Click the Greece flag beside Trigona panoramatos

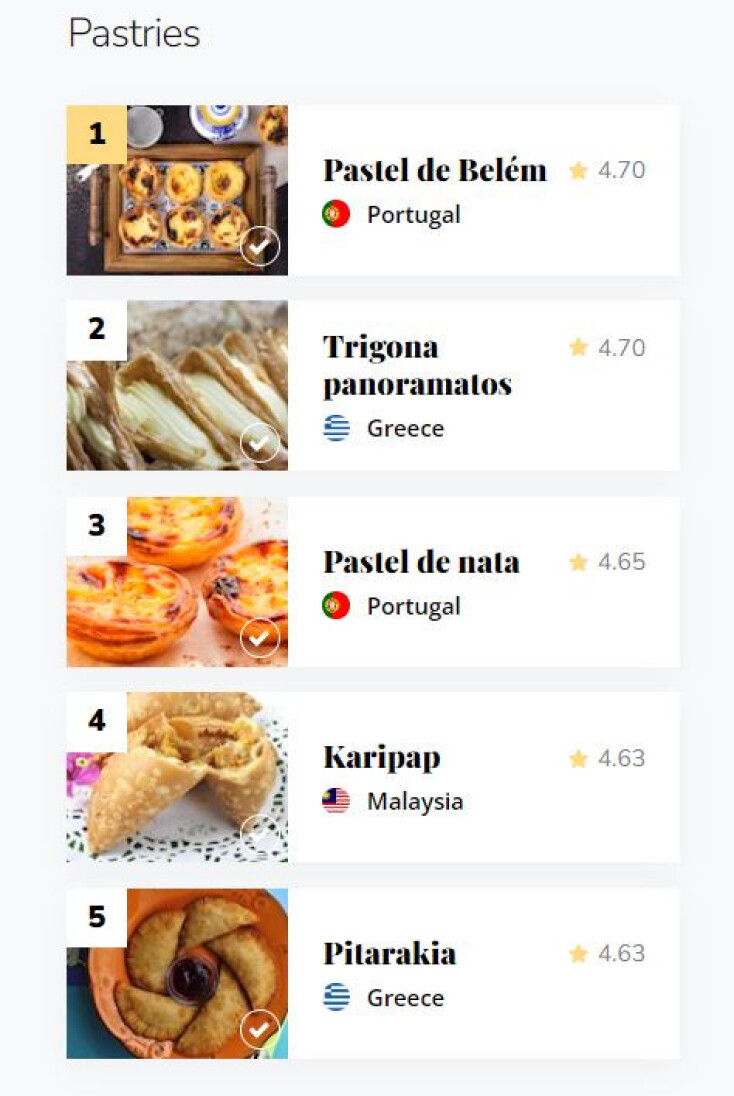coord(334,428)
